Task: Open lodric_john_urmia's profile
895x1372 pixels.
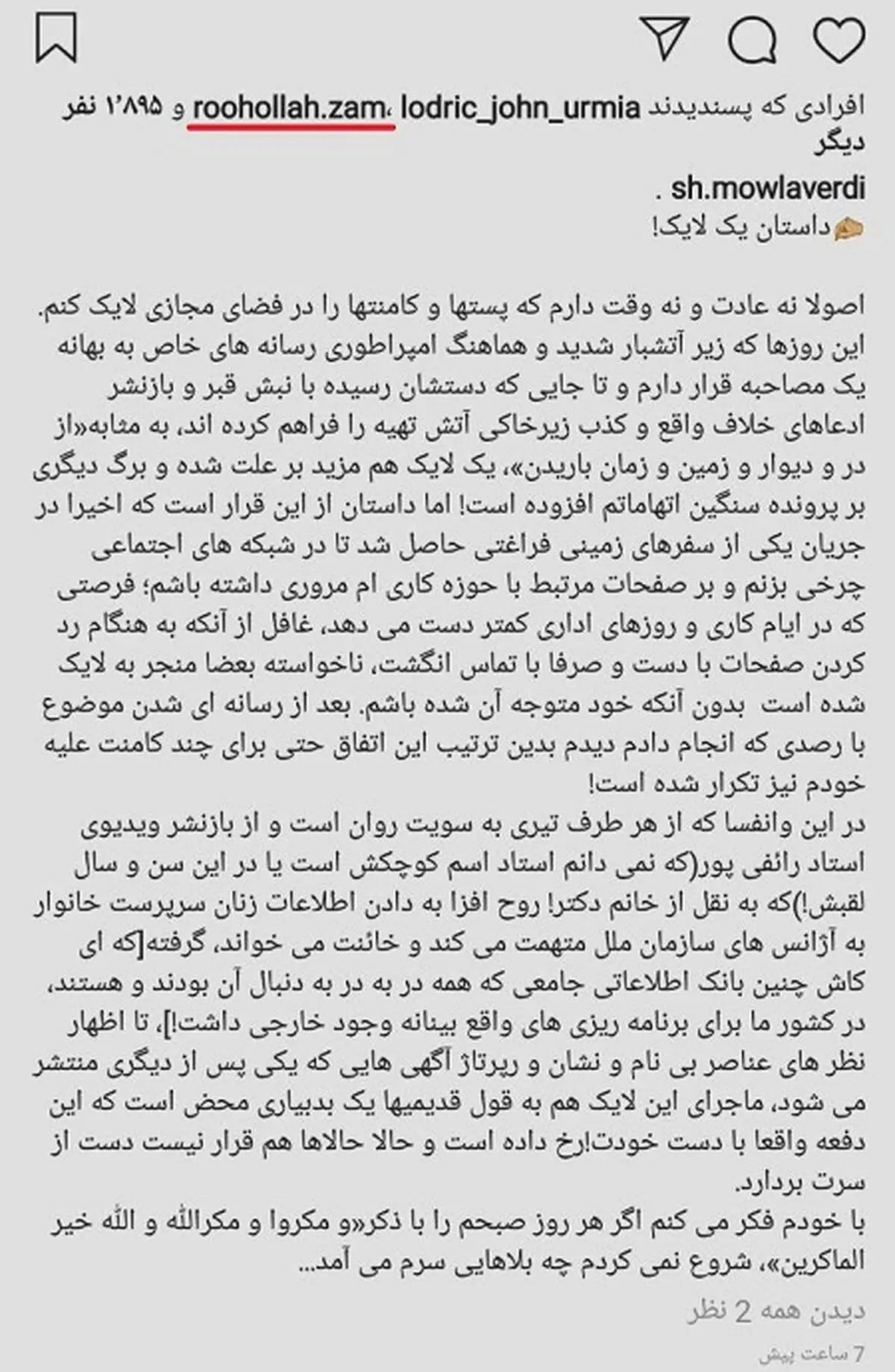Action: pos(521,109)
